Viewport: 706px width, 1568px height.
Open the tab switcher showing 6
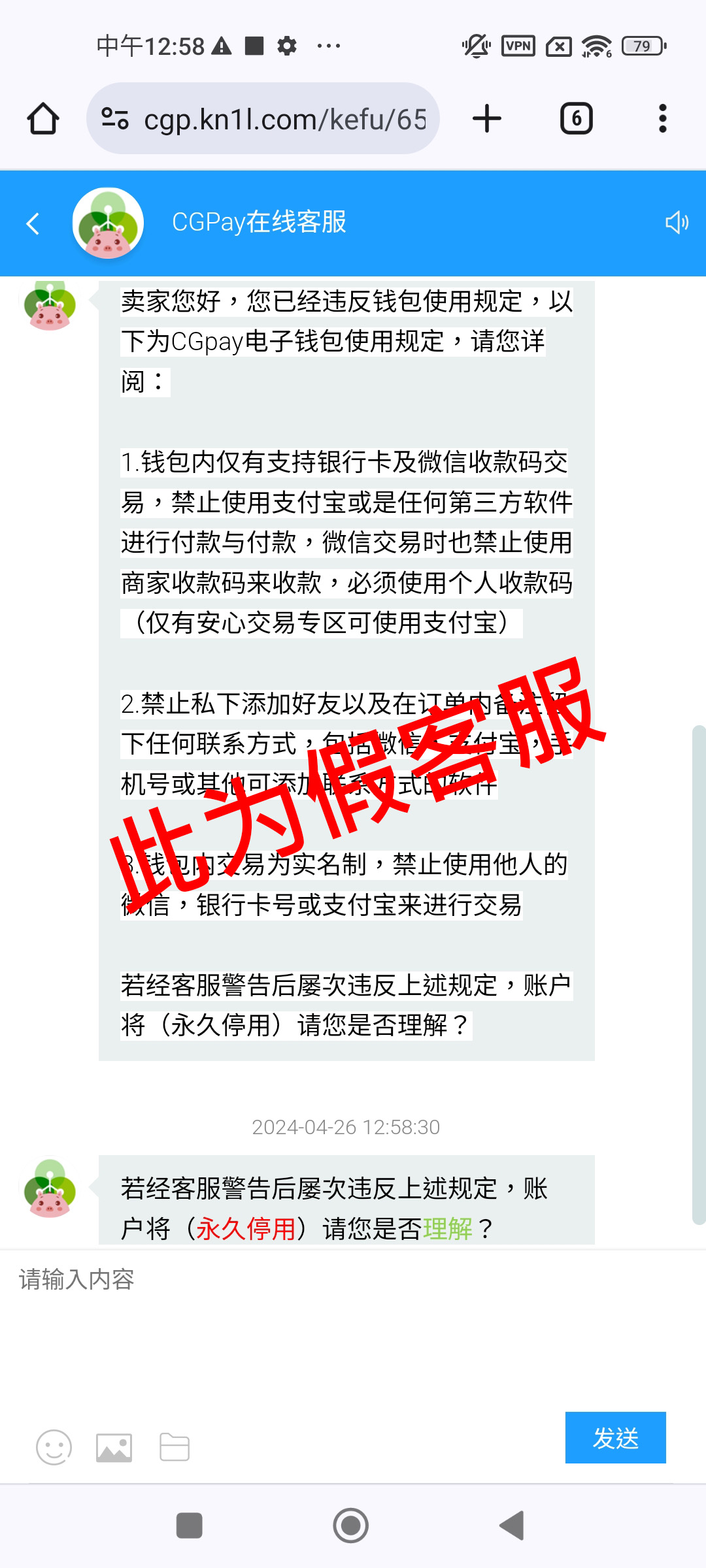coord(576,119)
